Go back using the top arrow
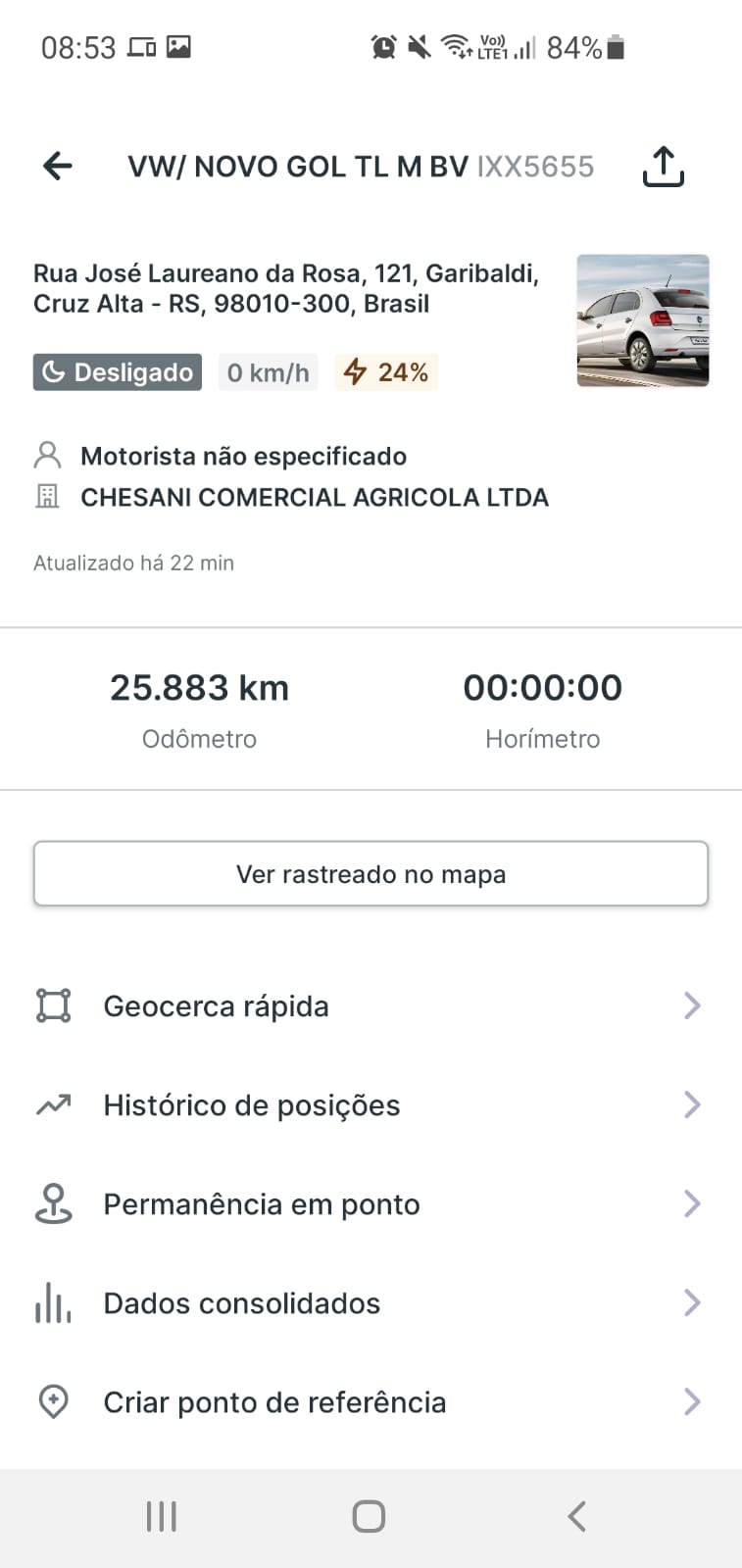This screenshot has width=742, height=1568. coord(58,167)
